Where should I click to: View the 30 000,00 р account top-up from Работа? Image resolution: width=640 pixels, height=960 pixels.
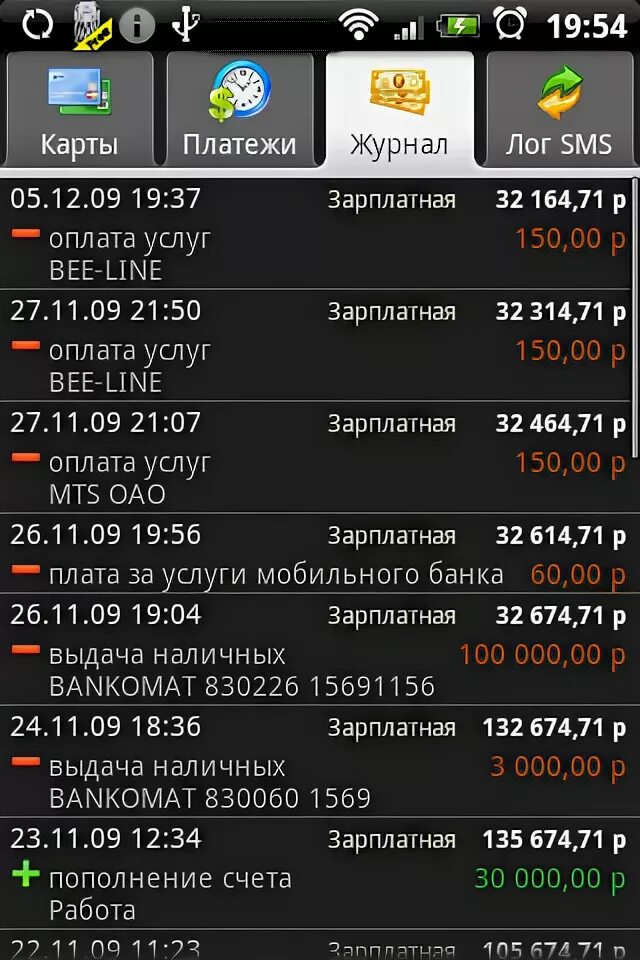[x=318, y=874]
